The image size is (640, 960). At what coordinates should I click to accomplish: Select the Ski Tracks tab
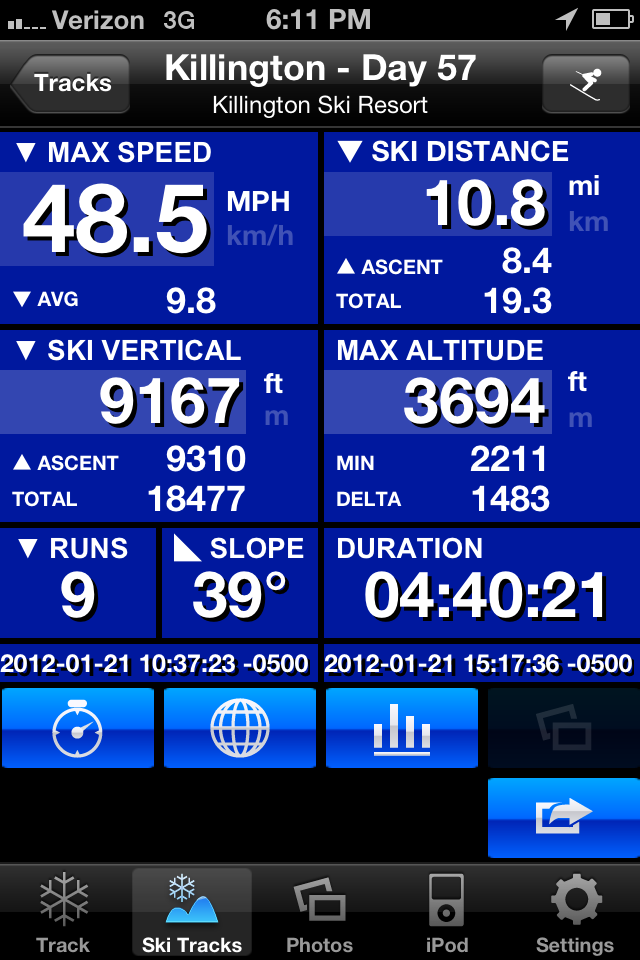(192, 912)
